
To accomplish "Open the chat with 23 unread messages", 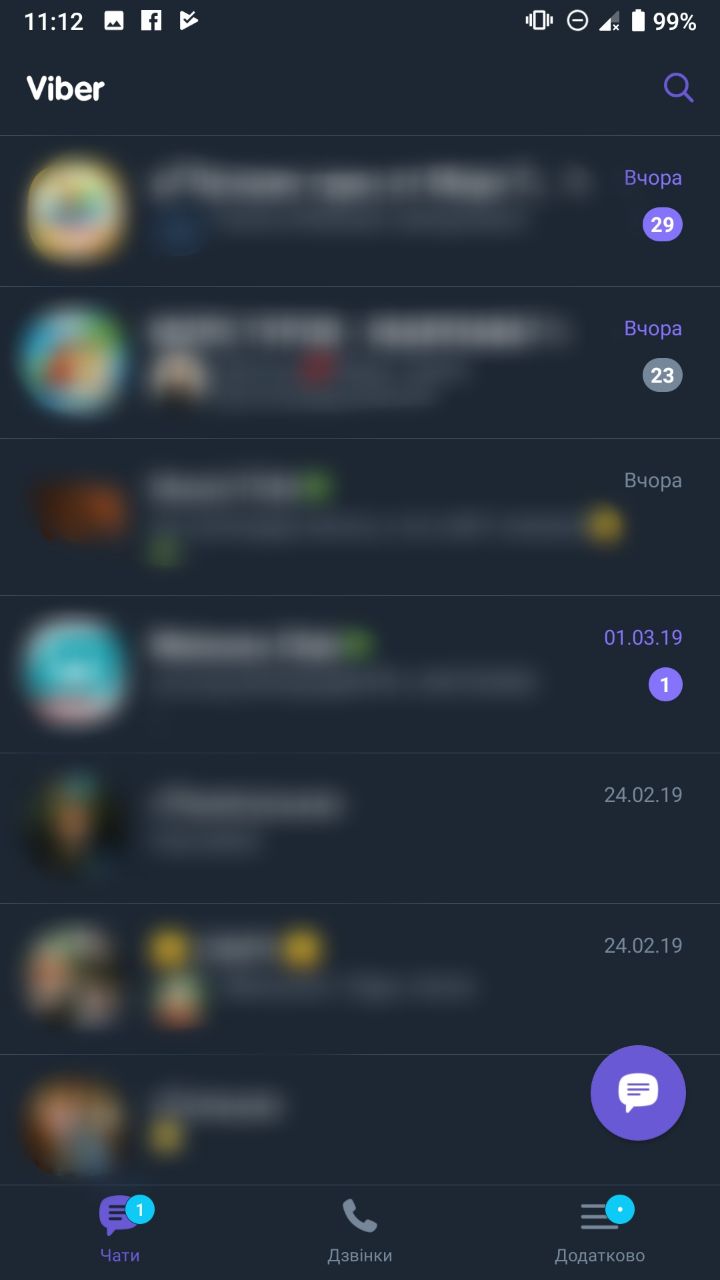I will 360,362.
